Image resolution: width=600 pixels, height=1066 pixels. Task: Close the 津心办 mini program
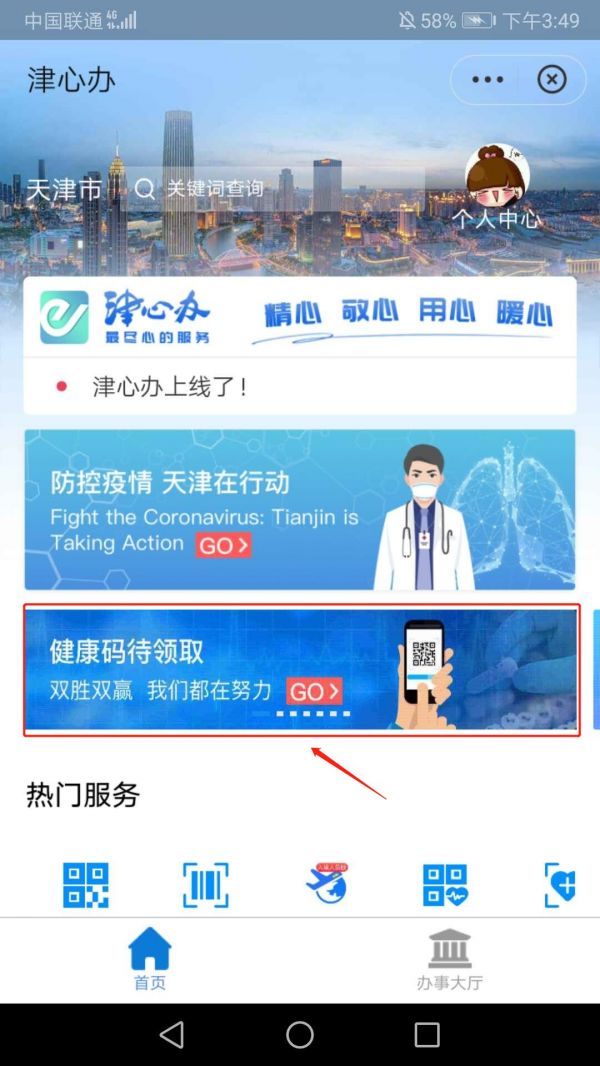coord(552,80)
